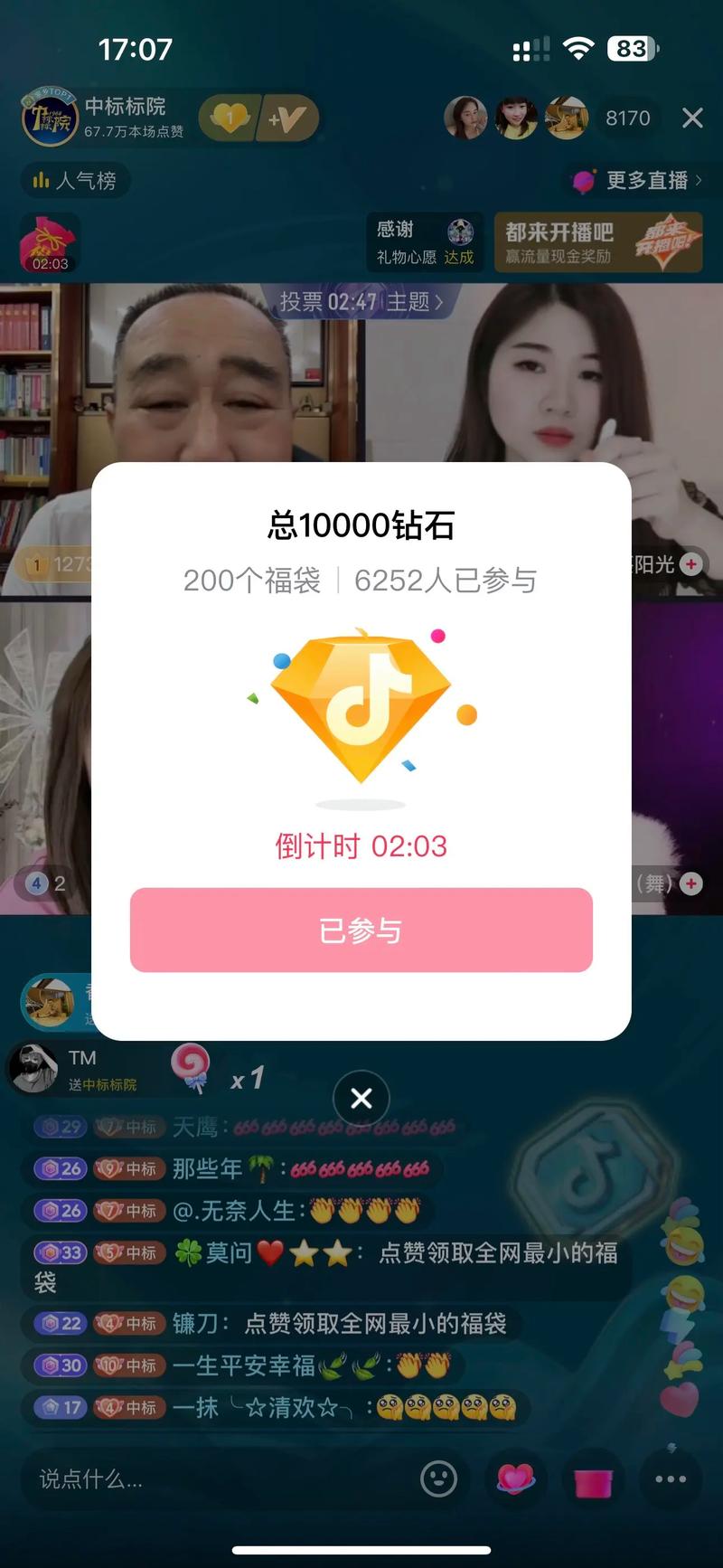Open the viewer count 8170 list
The height and width of the screenshot is (1568, 723).
[627, 118]
